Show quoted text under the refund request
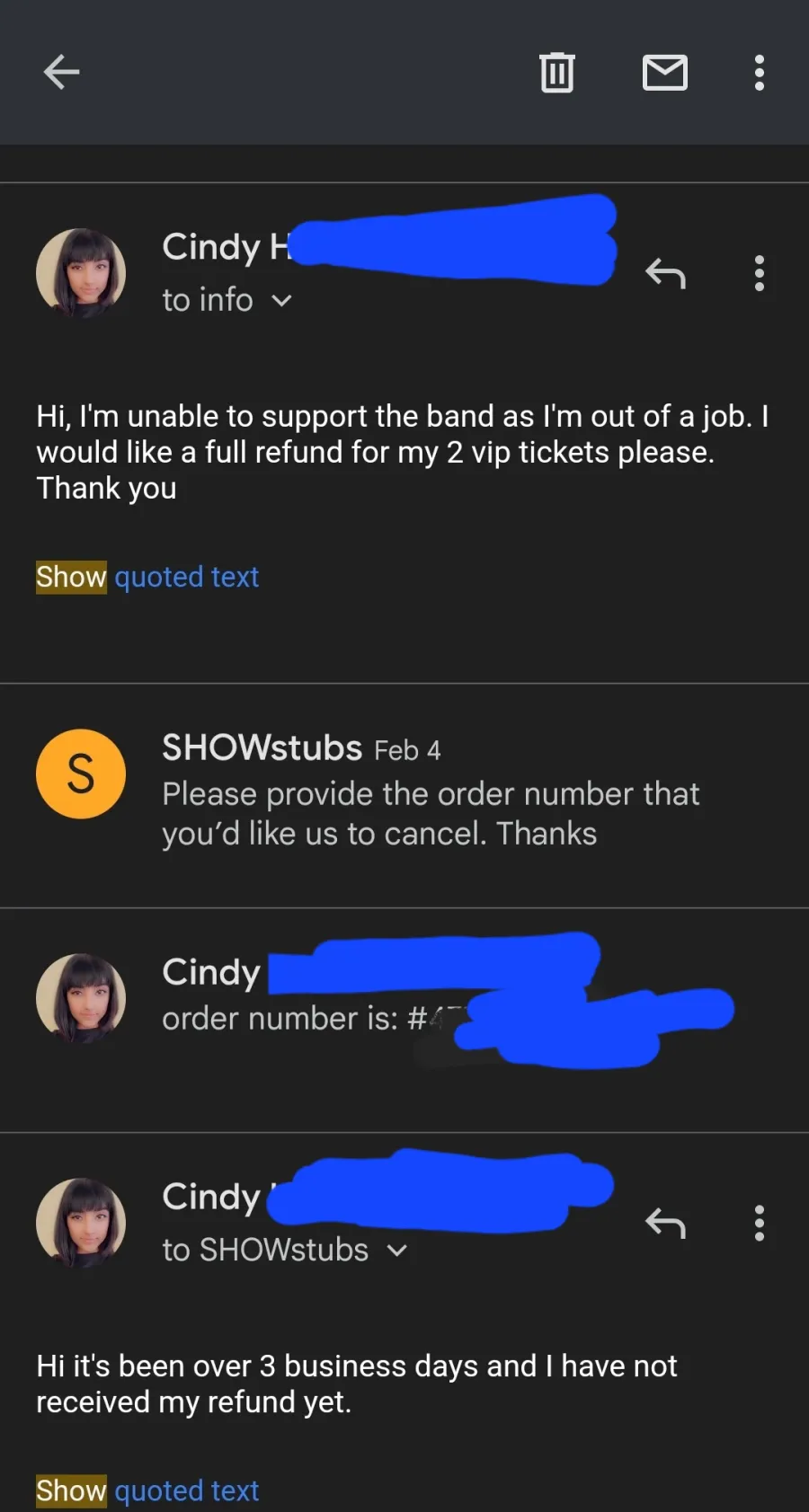This screenshot has height=1512, width=809. pyautogui.click(x=147, y=577)
